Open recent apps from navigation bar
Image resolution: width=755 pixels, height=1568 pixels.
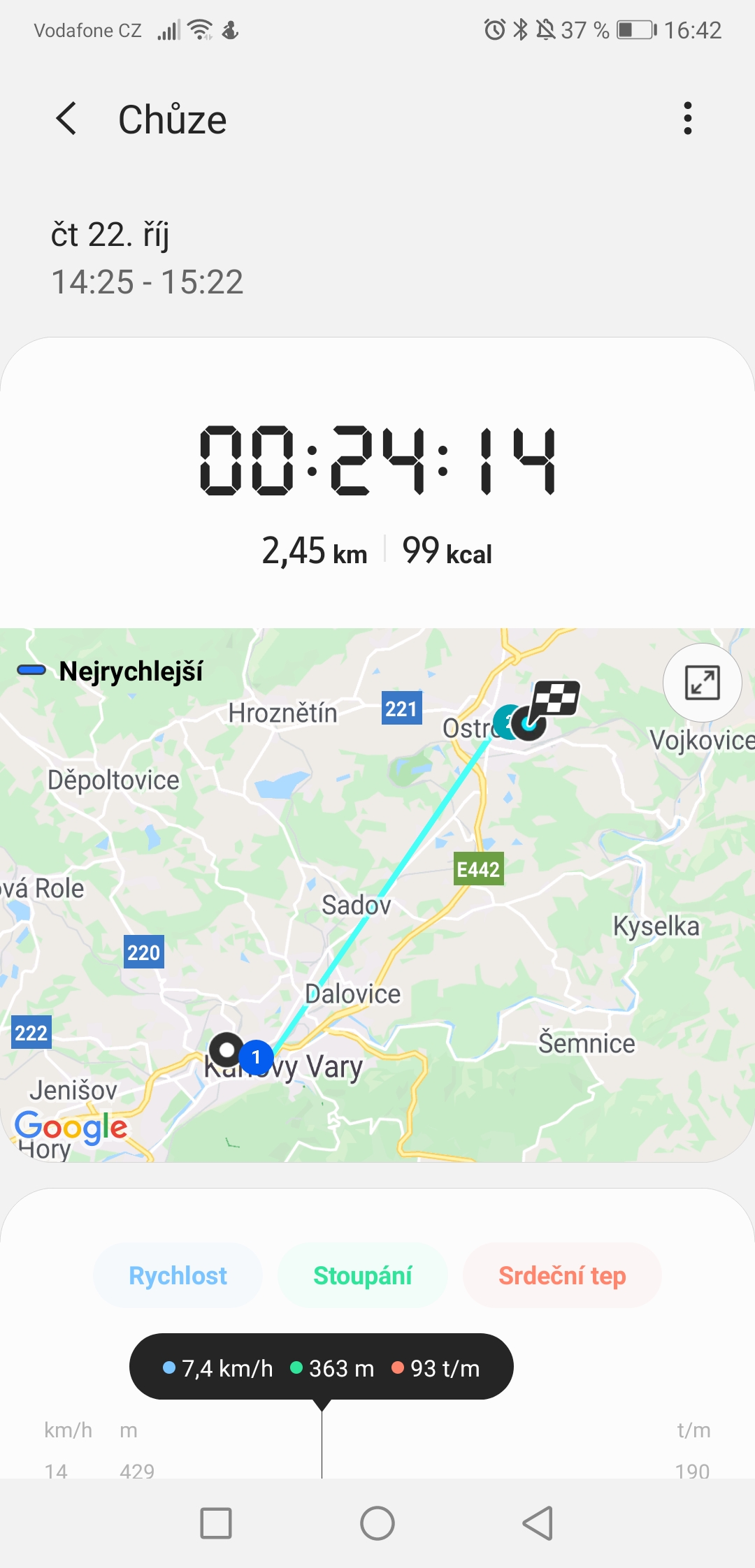[x=216, y=1523]
